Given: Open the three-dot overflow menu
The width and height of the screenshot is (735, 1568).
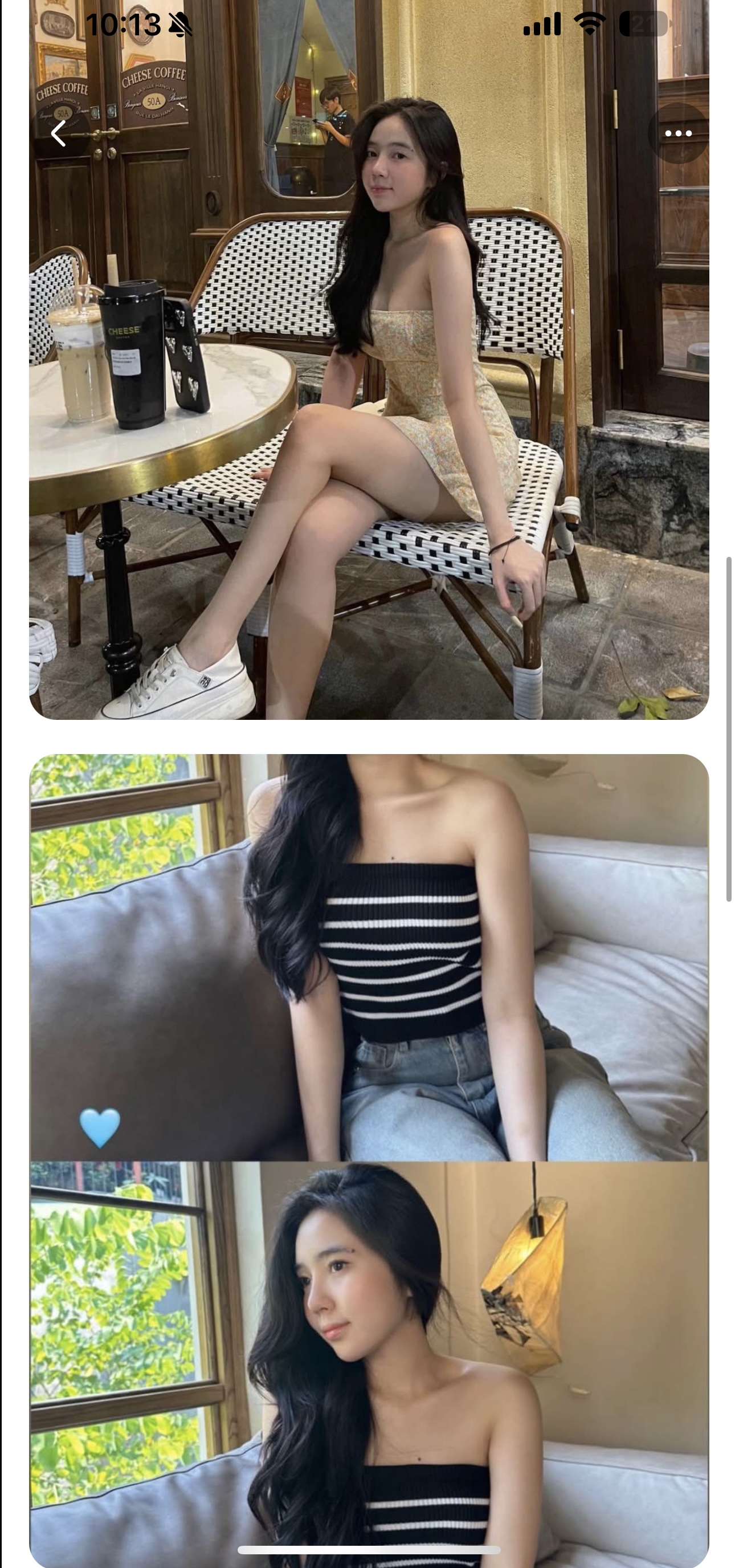Looking at the screenshot, I should tap(678, 133).
